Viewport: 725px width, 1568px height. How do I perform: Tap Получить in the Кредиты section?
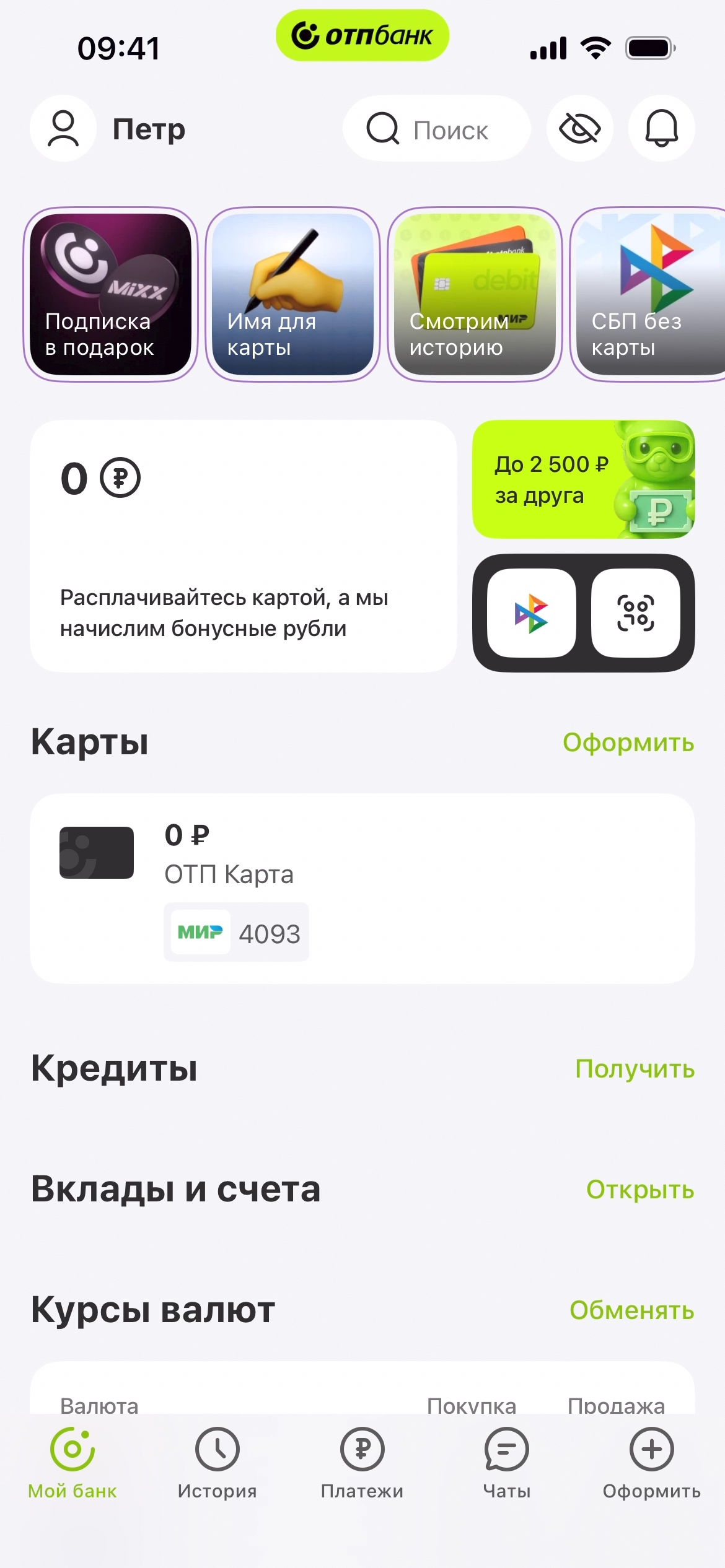(635, 1069)
